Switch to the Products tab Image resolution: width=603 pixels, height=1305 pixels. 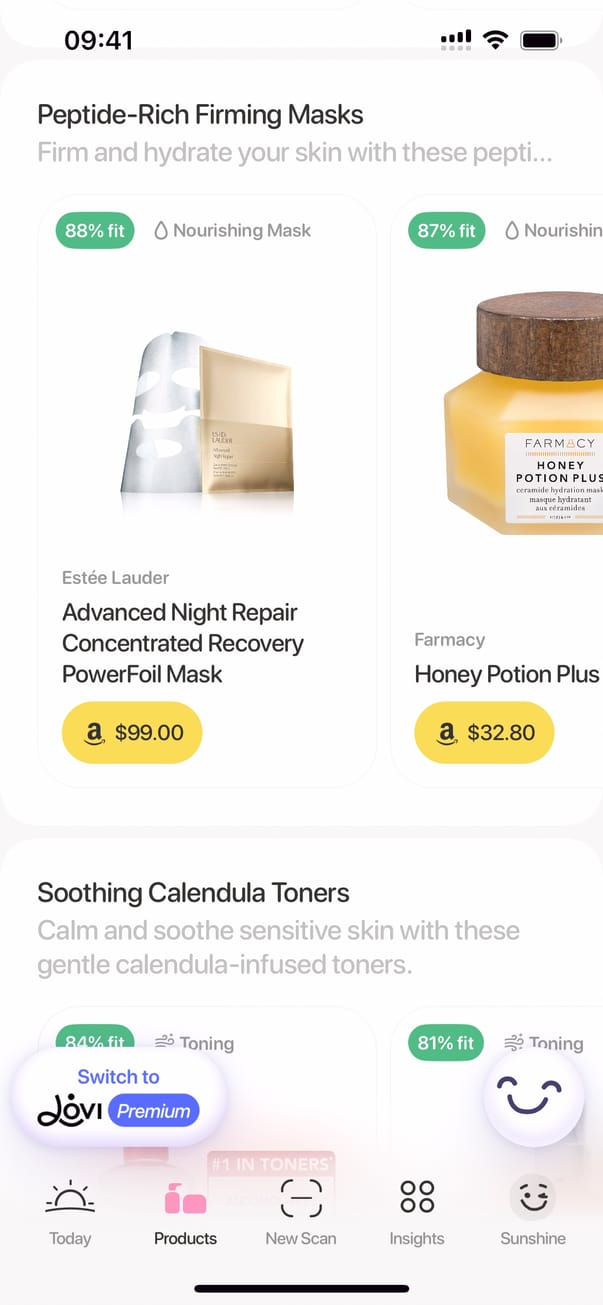(185, 1212)
